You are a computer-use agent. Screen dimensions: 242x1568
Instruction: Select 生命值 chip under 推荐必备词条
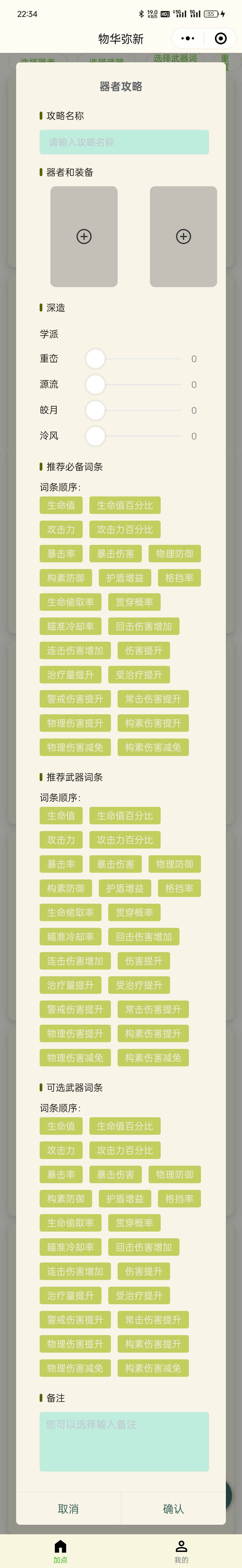pyautogui.click(x=61, y=505)
